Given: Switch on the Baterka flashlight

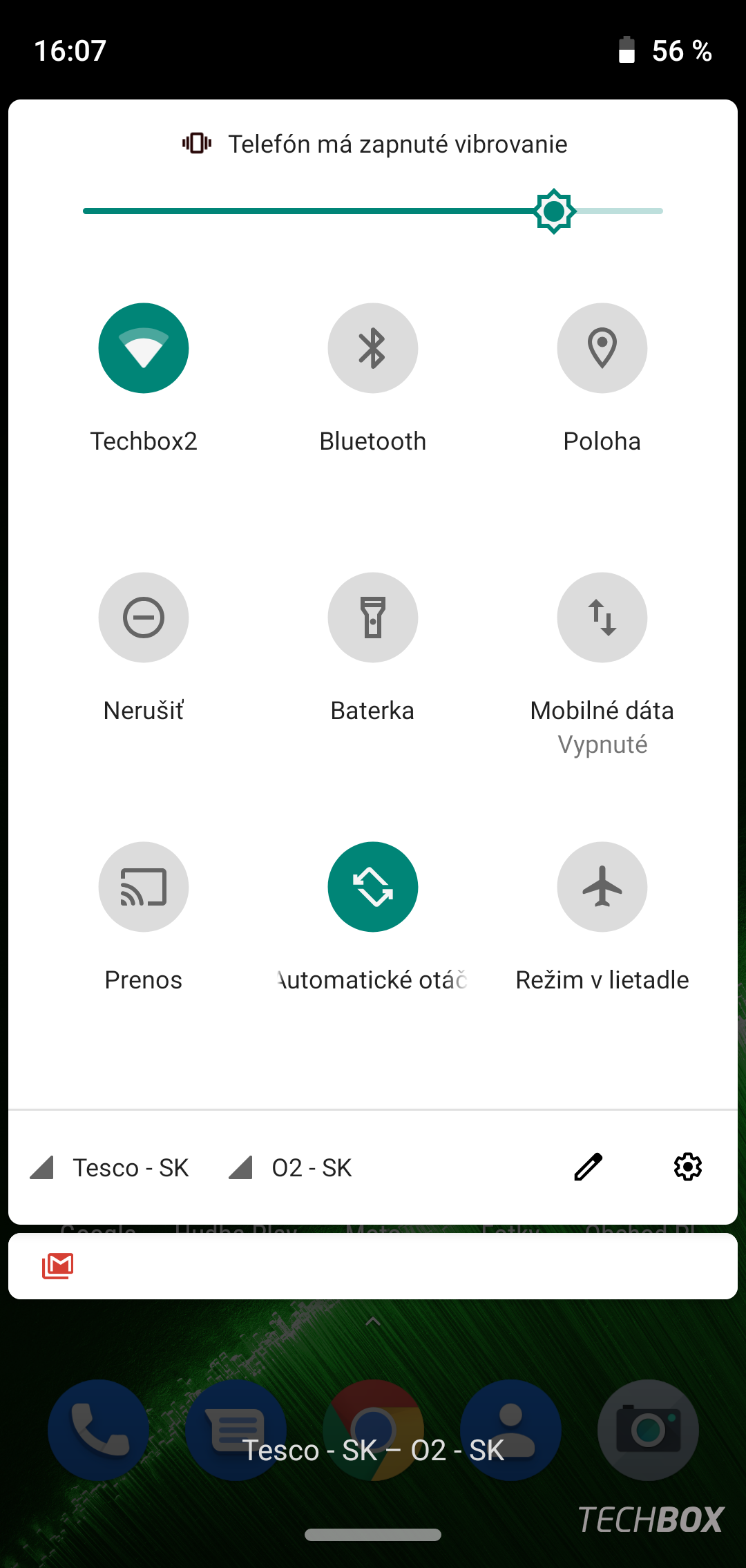Looking at the screenshot, I should tap(373, 618).
